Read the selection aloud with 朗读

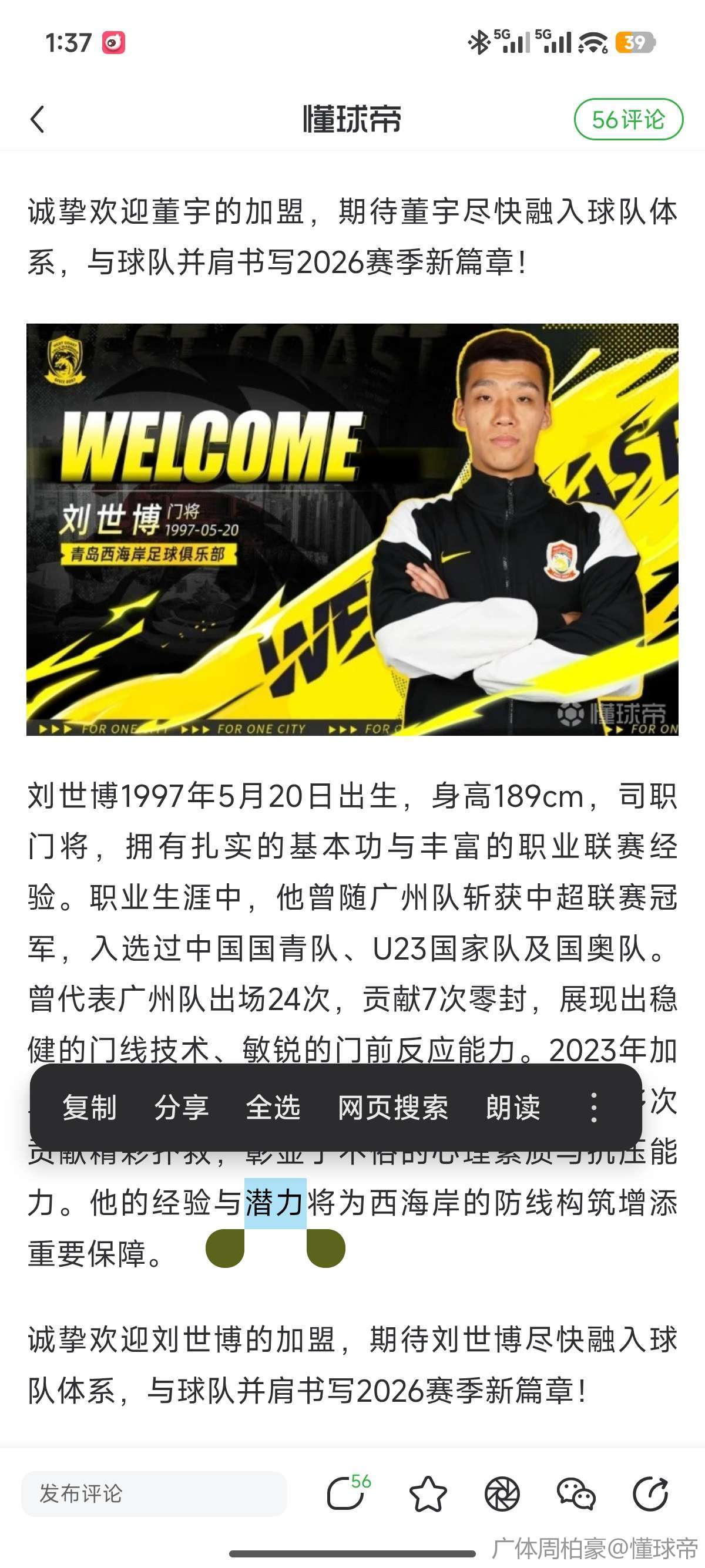[513, 1107]
